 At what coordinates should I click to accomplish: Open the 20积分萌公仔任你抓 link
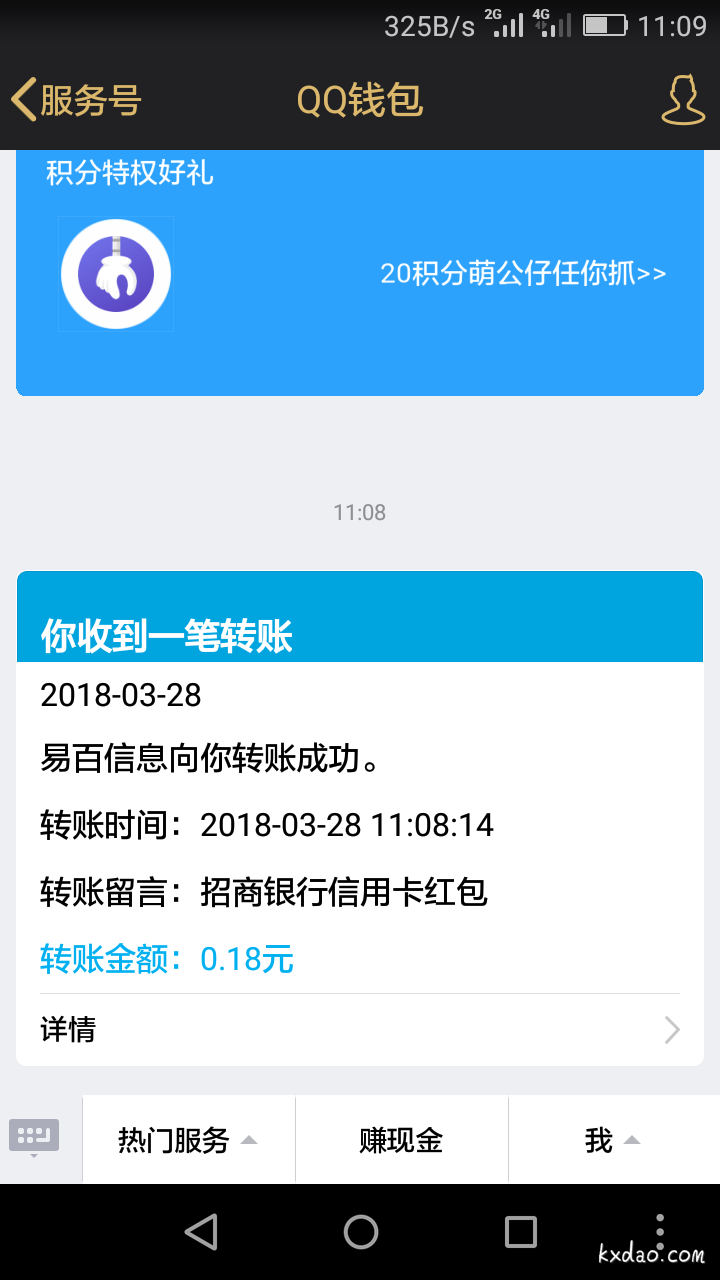pos(523,273)
